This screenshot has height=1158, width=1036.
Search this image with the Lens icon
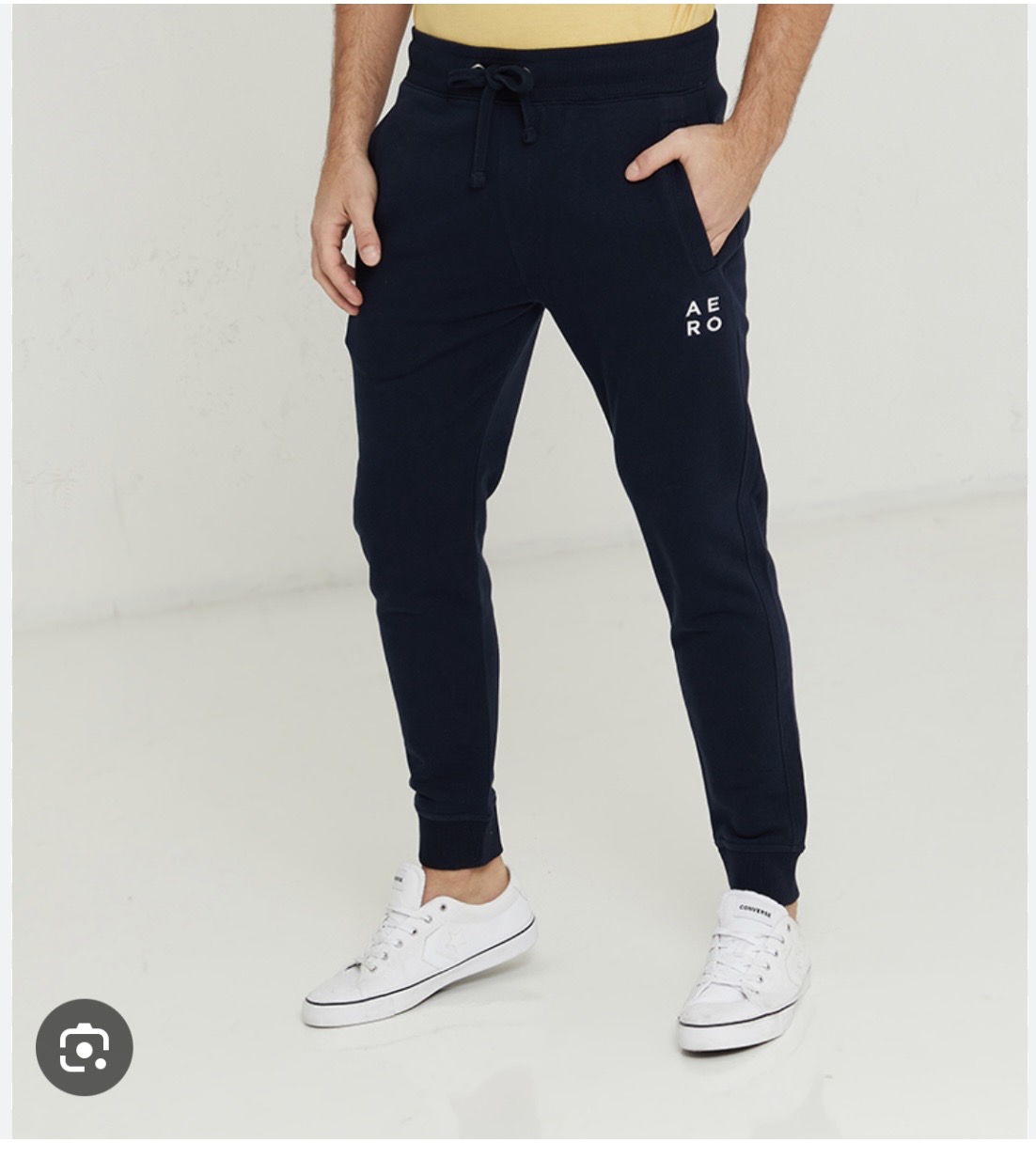[x=85, y=1046]
